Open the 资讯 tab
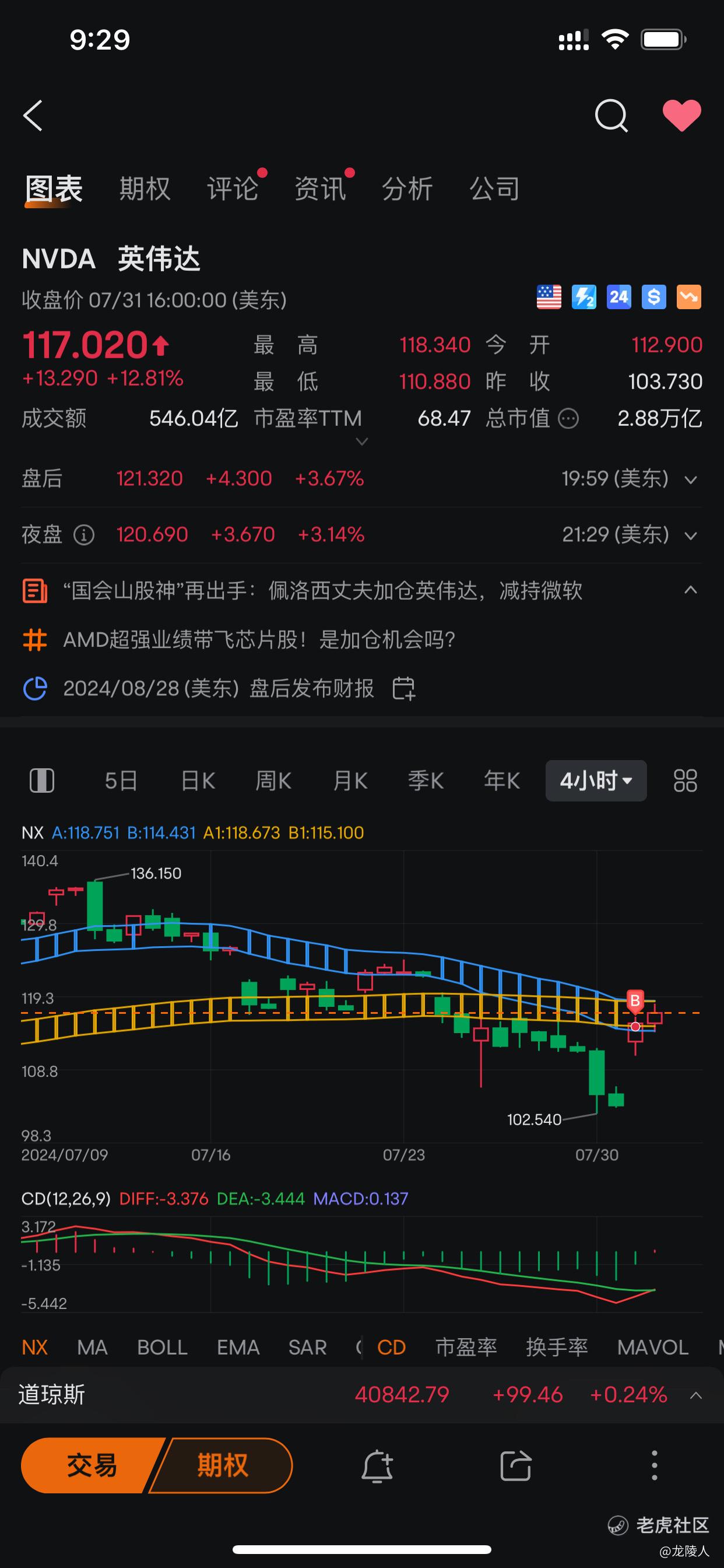Viewport: 724px width, 1568px height. click(319, 188)
